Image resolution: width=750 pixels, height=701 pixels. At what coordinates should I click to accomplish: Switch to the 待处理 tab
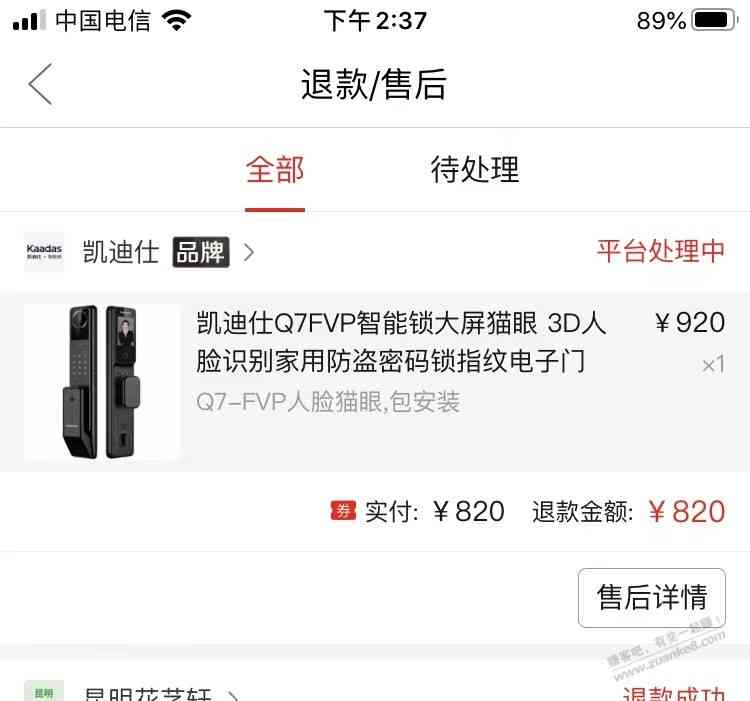(x=475, y=169)
